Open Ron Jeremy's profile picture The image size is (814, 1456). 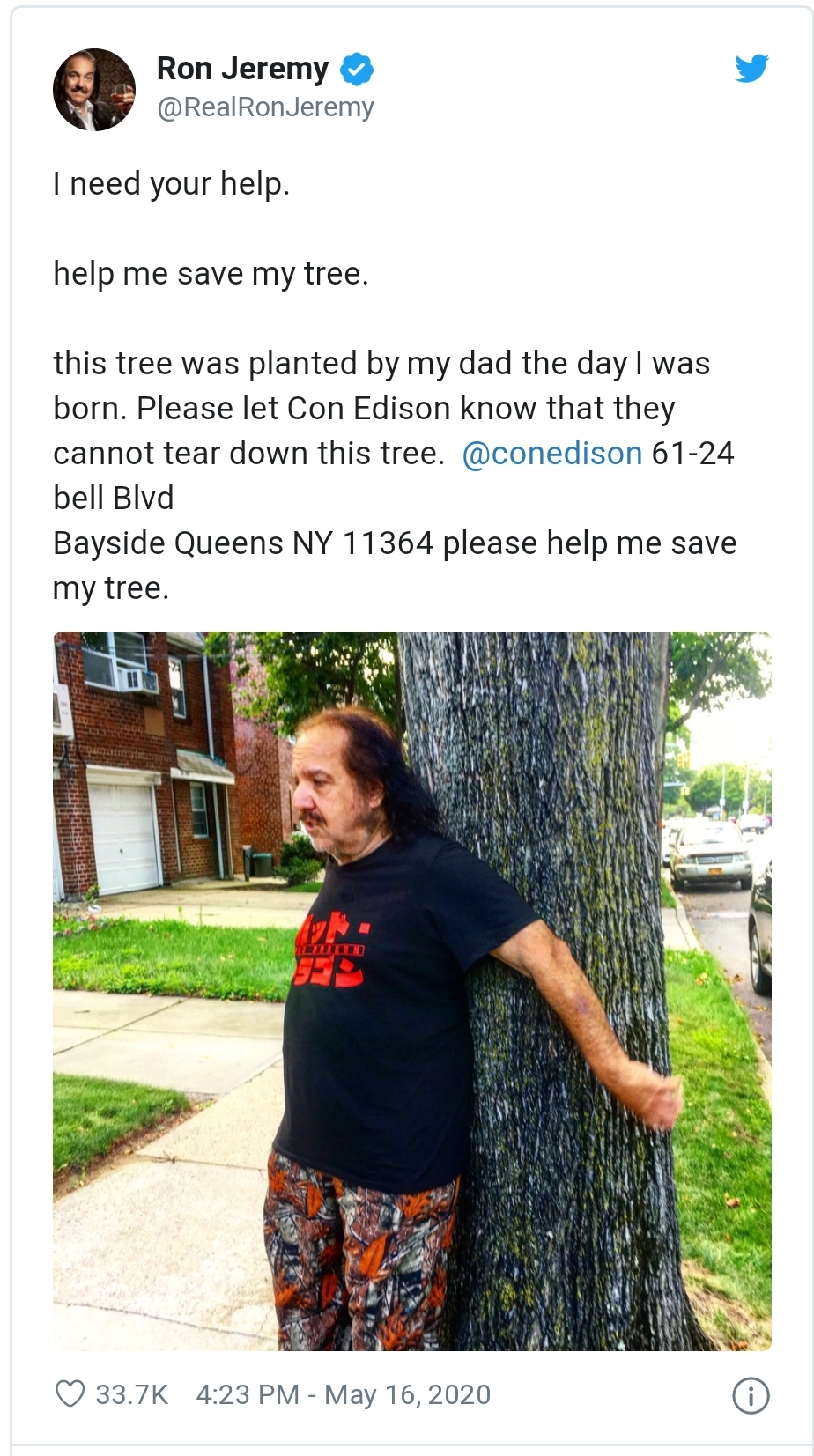[x=94, y=90]
